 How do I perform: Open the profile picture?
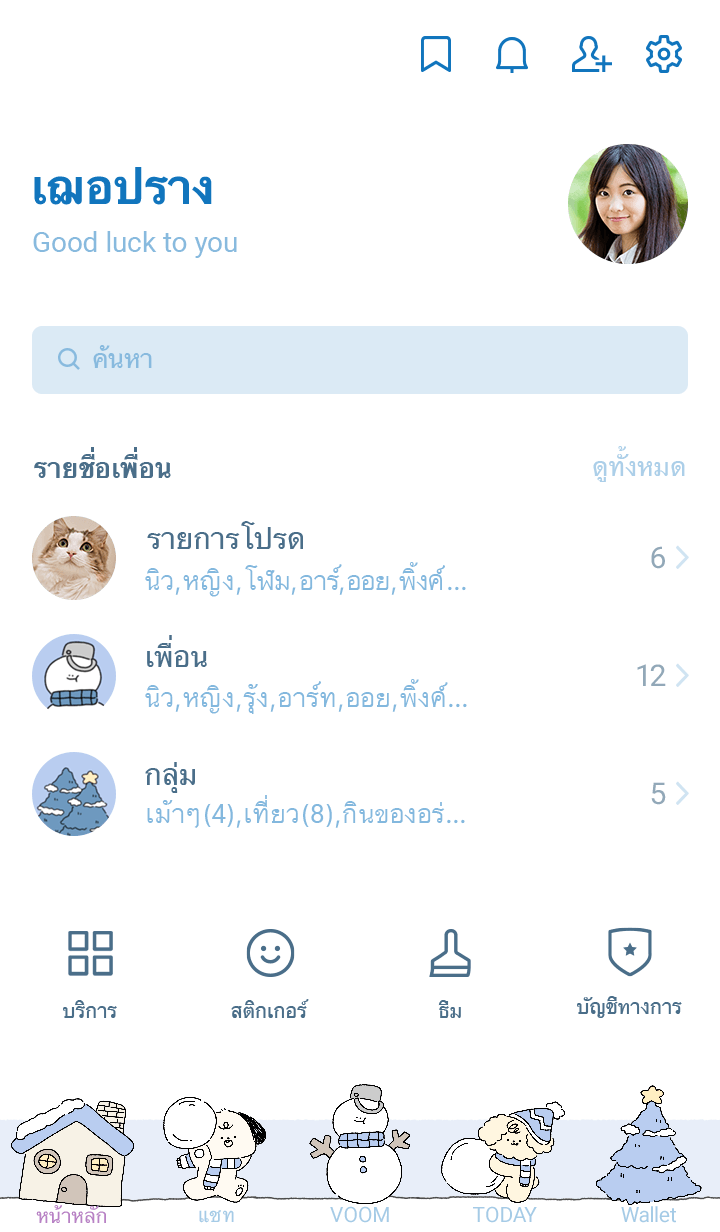point(628,204)
